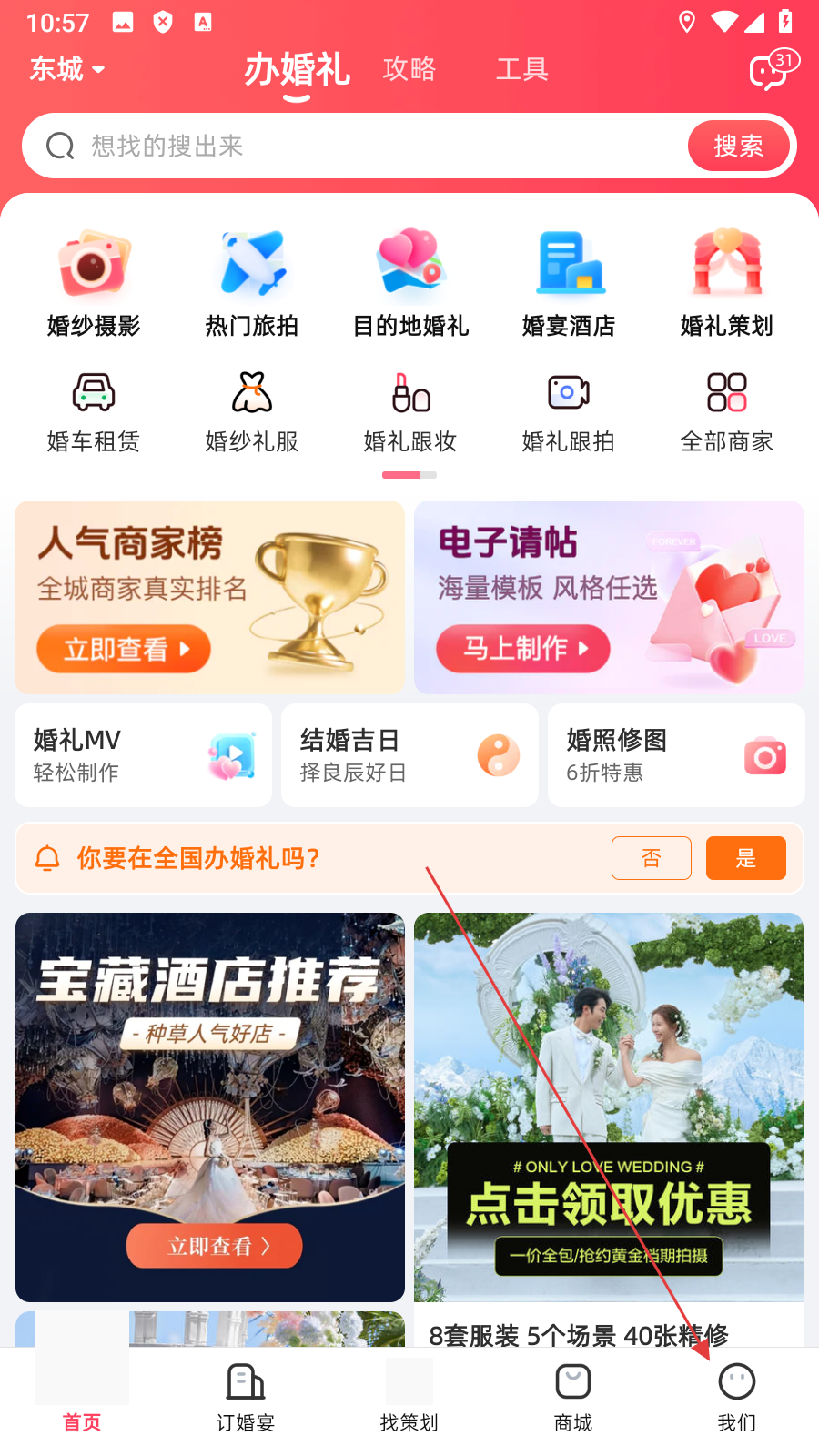The height and width of the screenshot is (1456, 819).
Task: Switch to the 工具 tab
Action: pos(521,69)
